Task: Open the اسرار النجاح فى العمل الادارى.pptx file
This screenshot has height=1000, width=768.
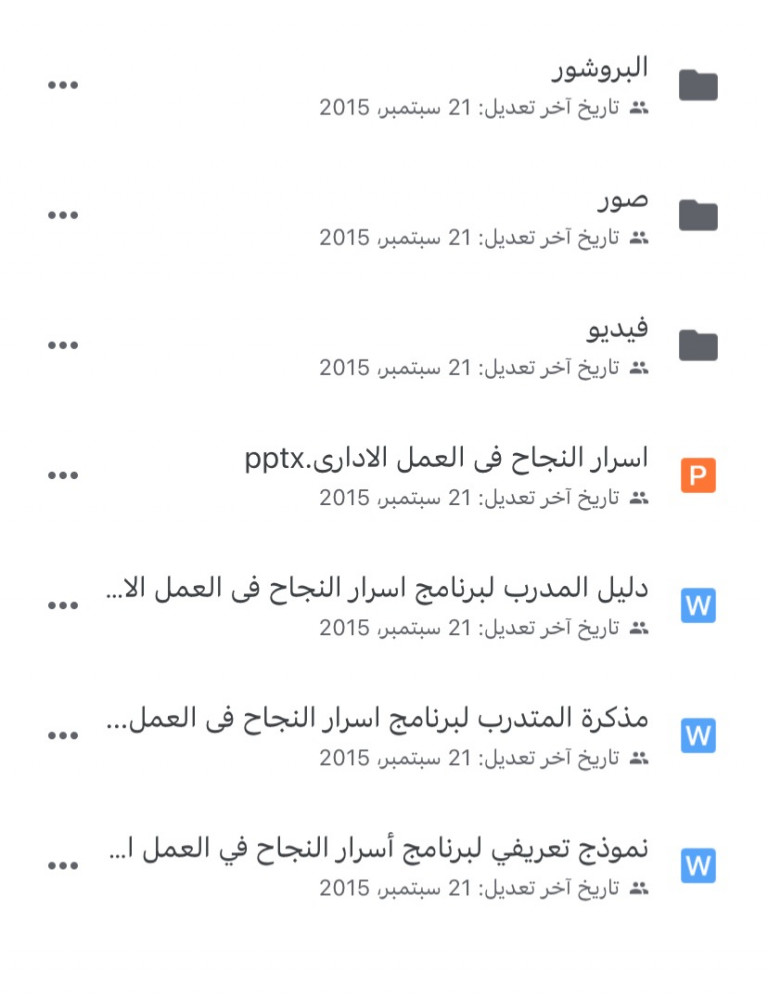Action: pyautogui.click(x=446, y=458)
